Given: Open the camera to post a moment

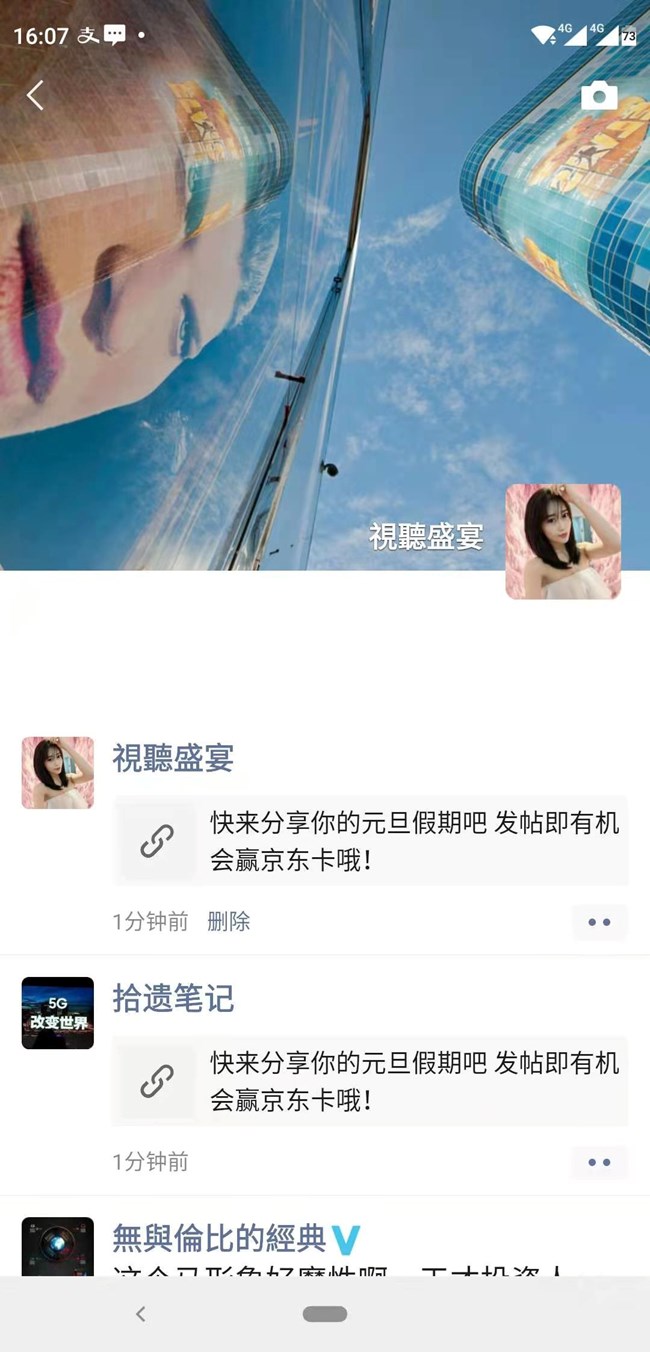Looking at the screenshot, I should pos(599,95).
